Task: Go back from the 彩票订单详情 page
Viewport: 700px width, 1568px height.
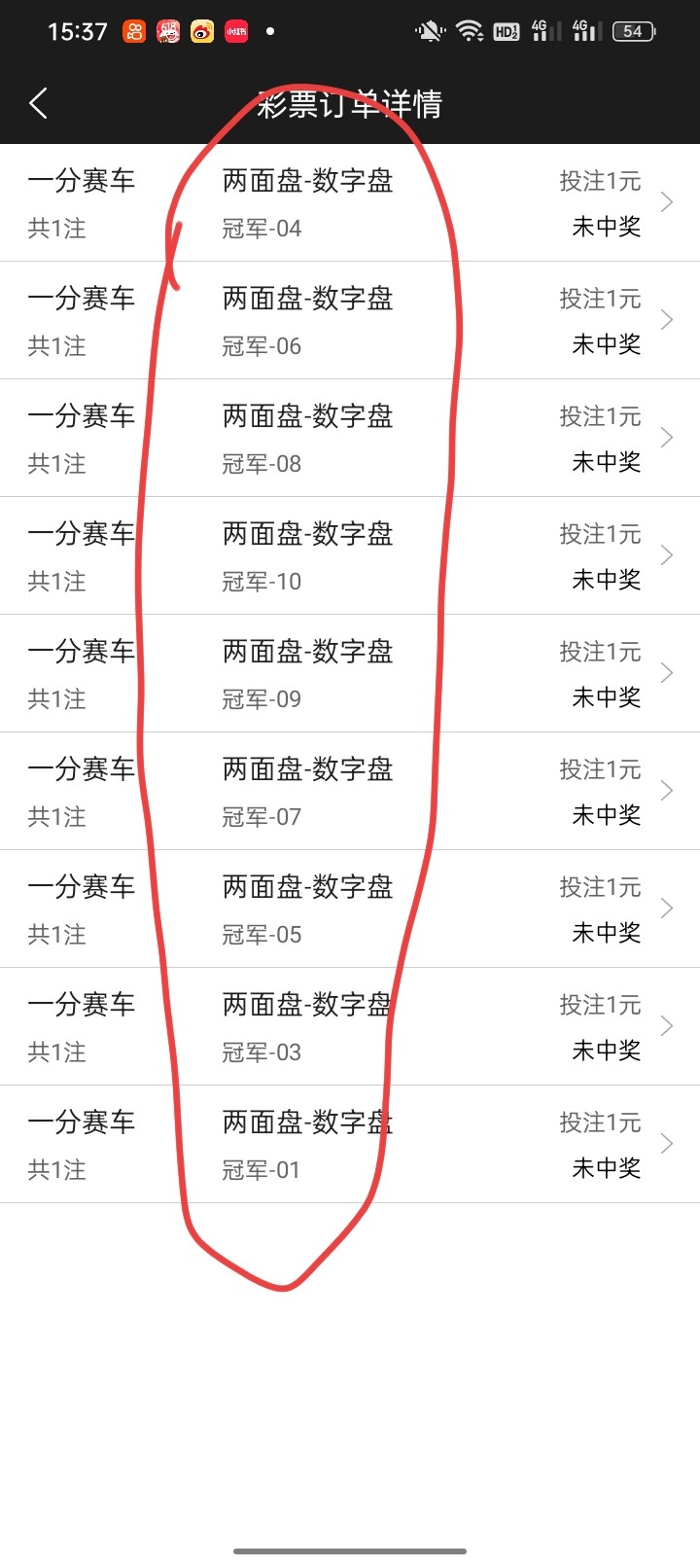Action: (39, 103)
